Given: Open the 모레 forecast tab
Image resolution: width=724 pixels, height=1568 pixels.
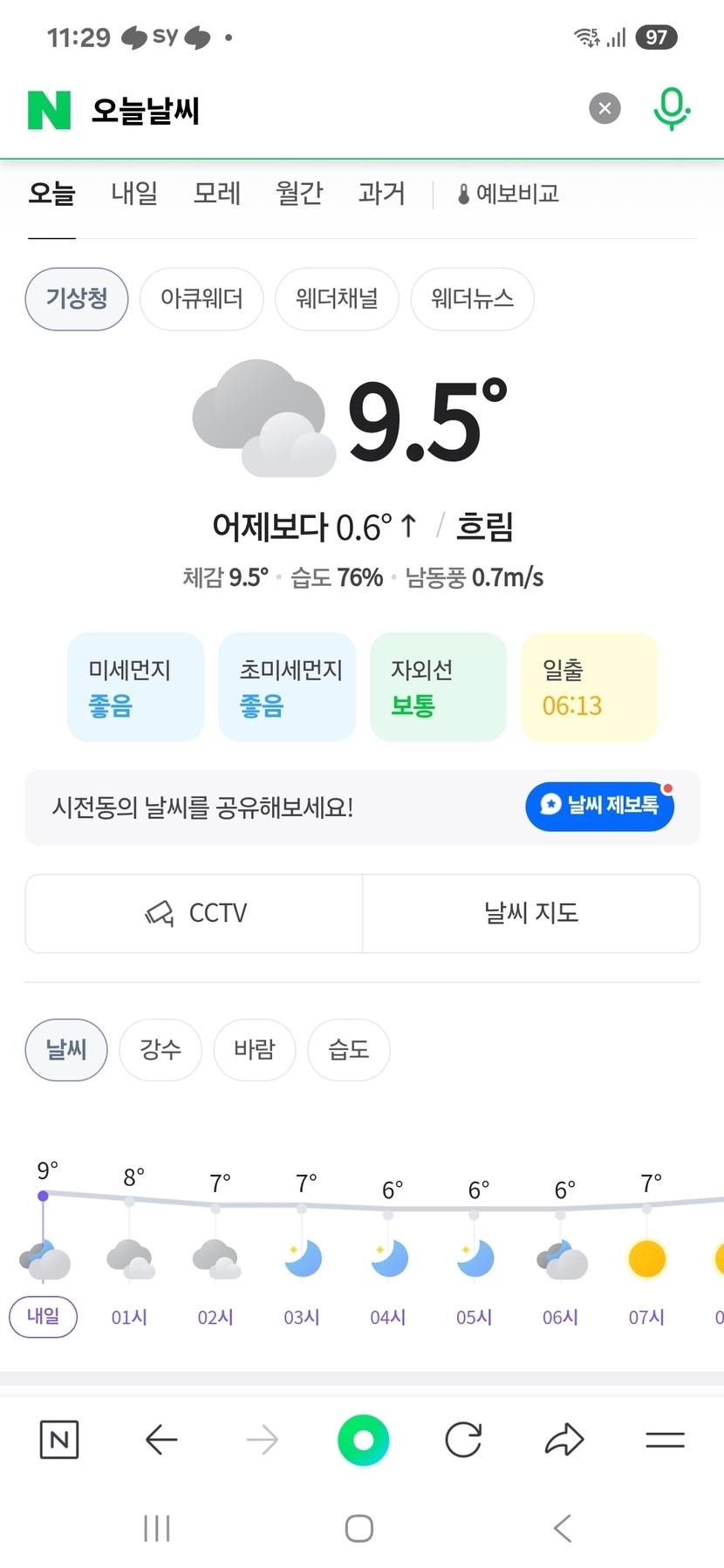Looking at the screenshot, I should (x=216, y=193).
